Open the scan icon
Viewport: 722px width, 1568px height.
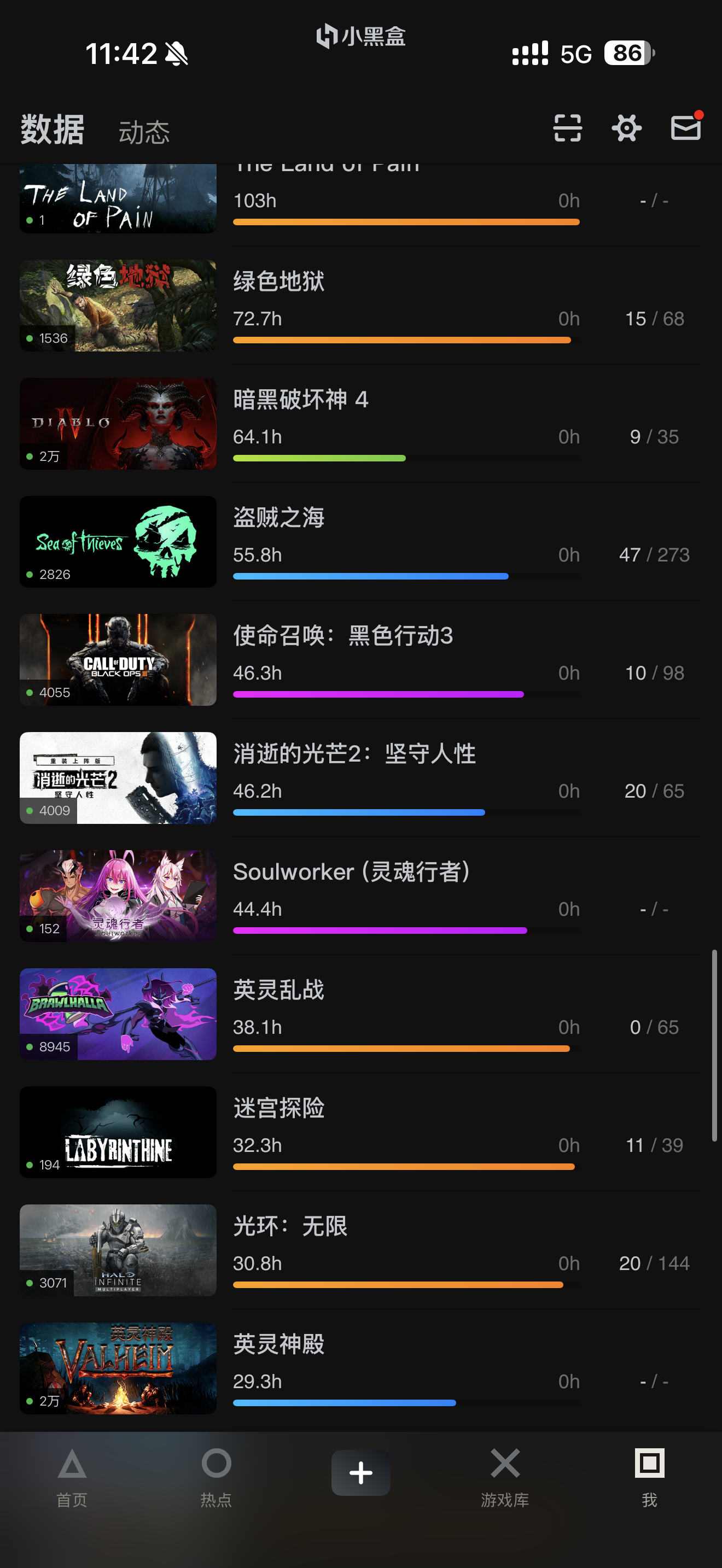pos(567,128)
